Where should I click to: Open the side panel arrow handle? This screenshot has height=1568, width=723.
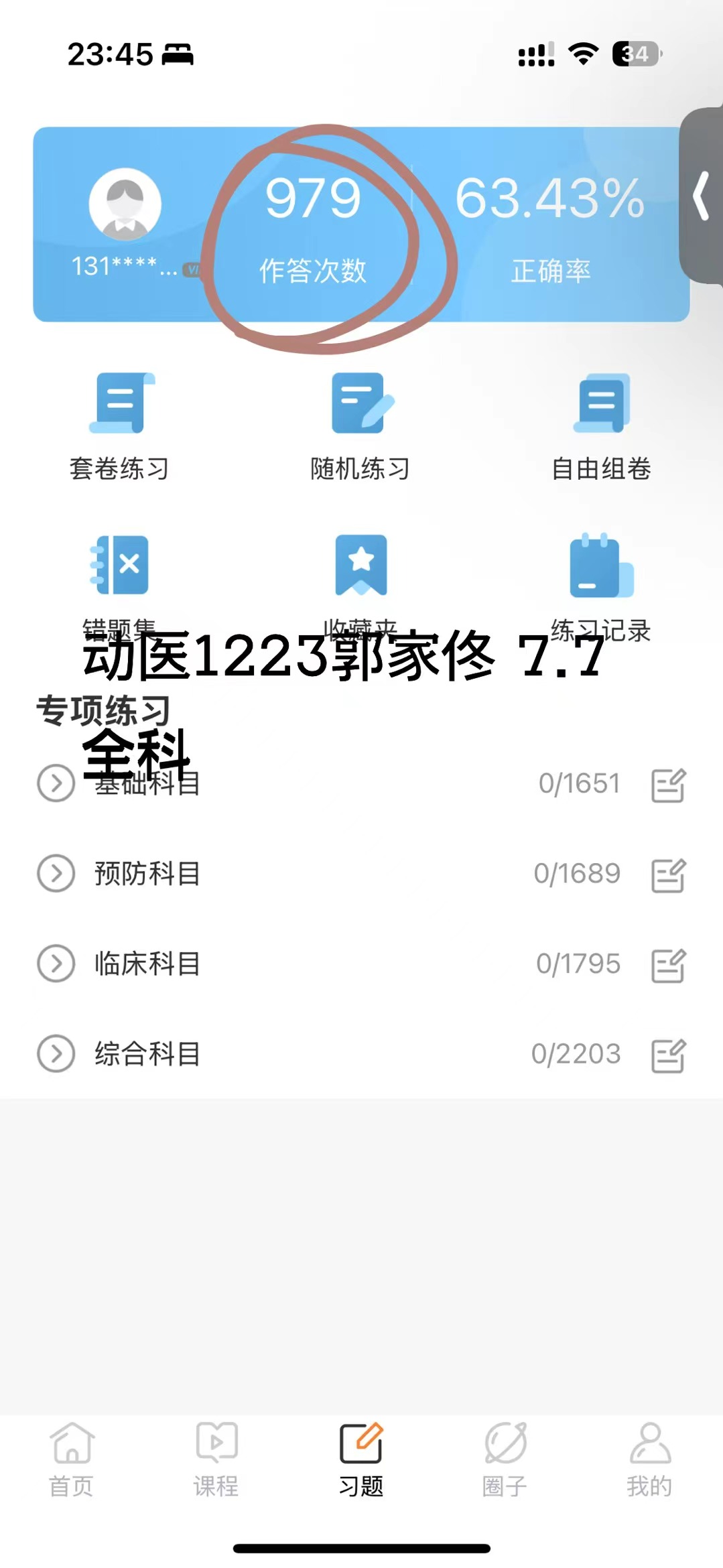(x=702, y=196)
